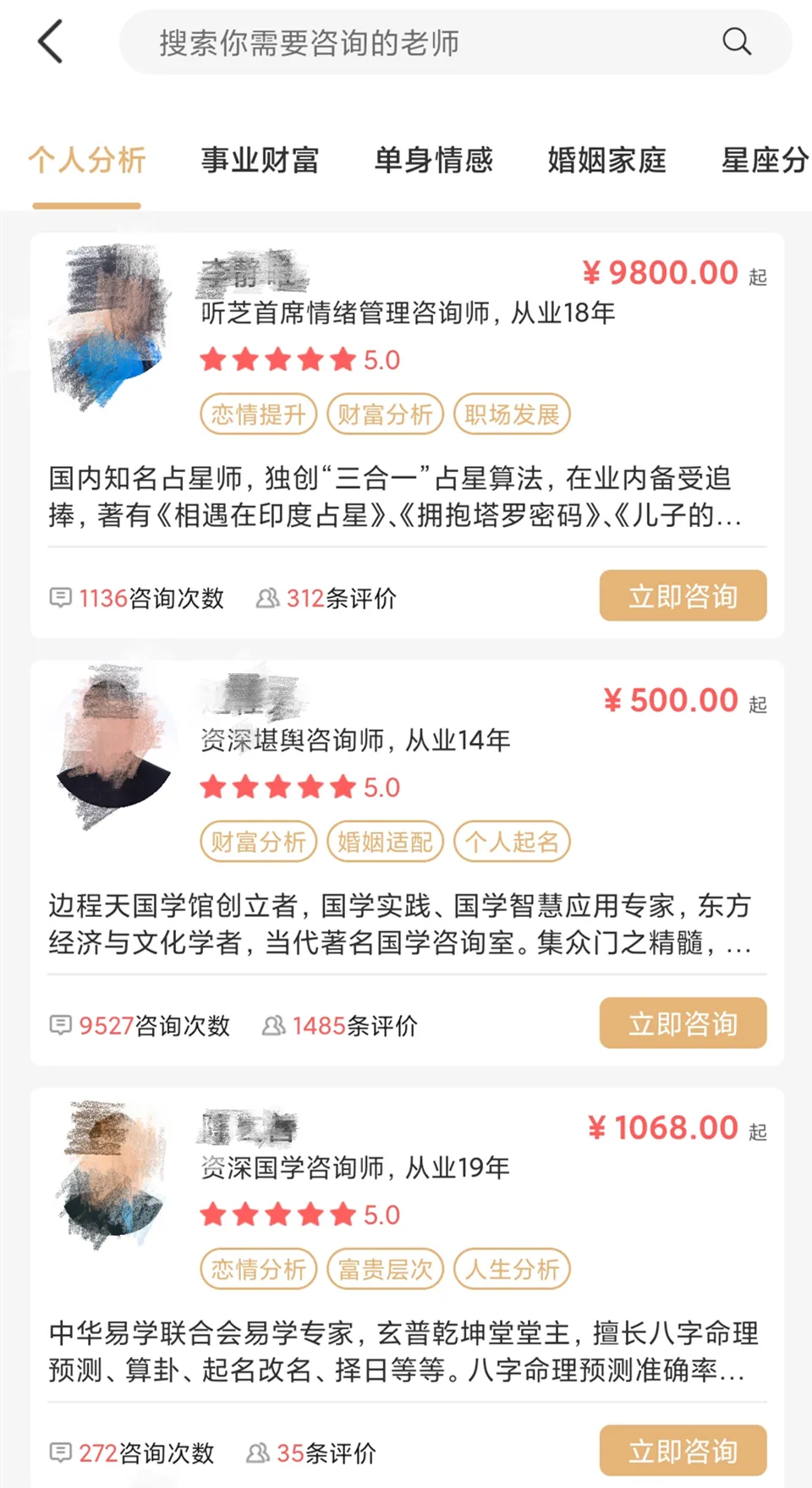Open the 听芝首席情绪管理咨询师 card
Screen dimensions: 812x1488
406,313
